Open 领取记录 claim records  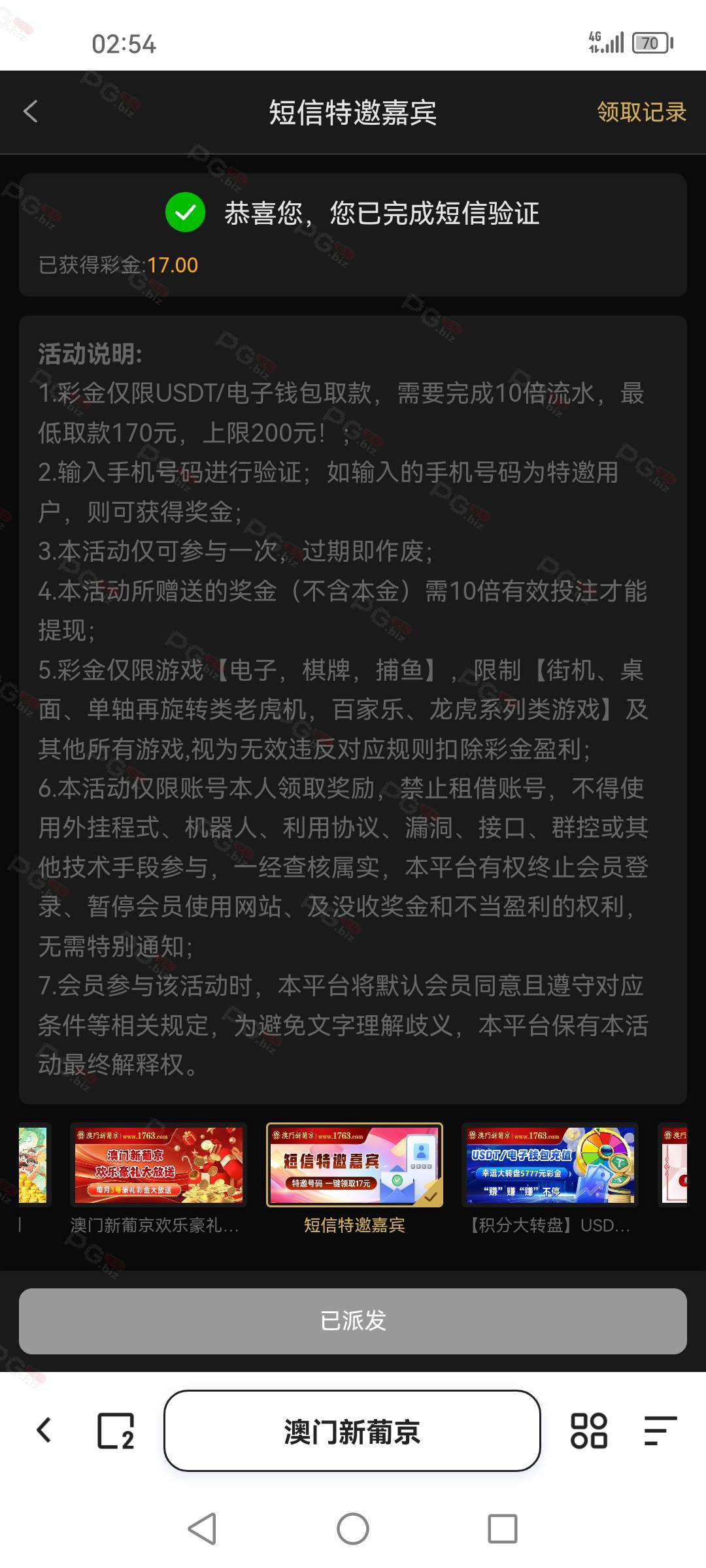coord(641,112)
